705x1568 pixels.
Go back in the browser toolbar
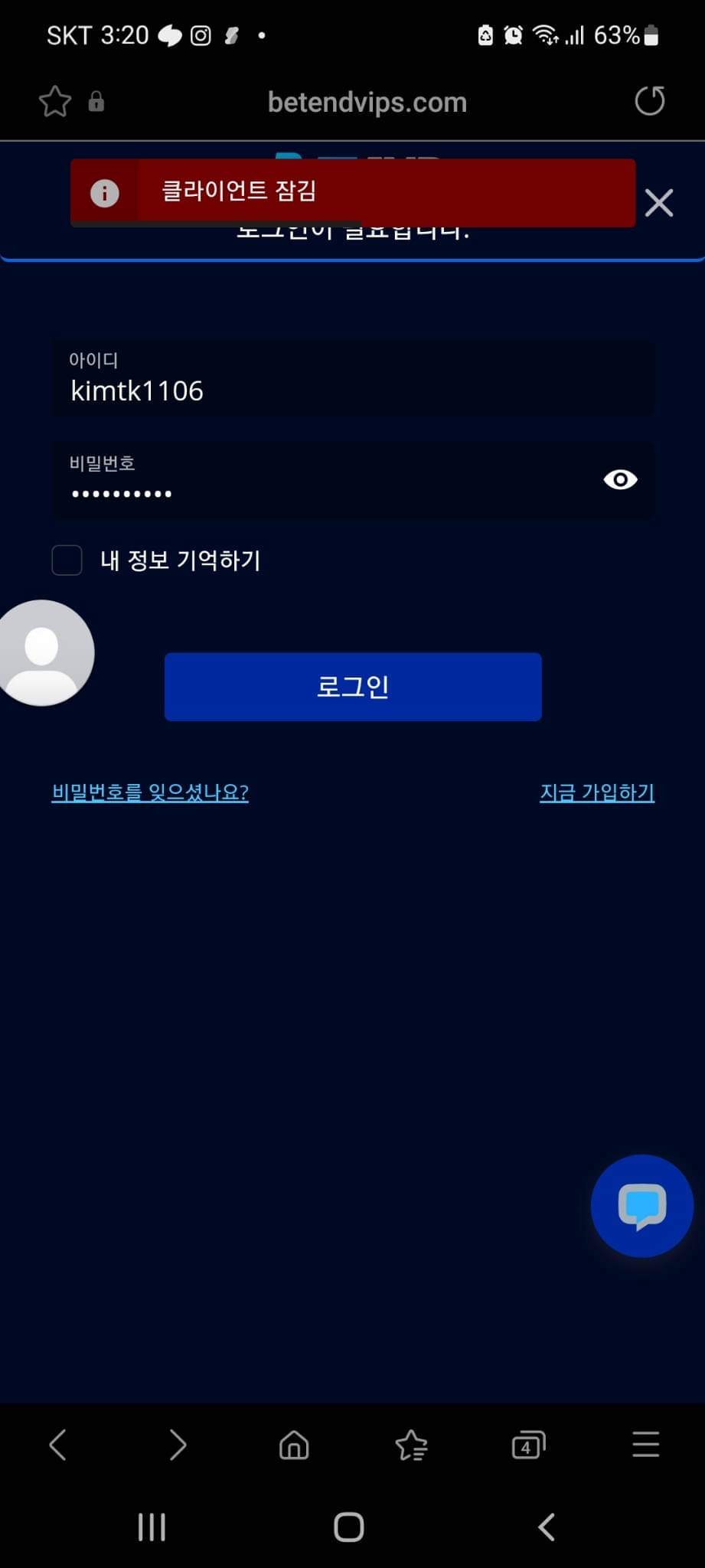58,1445
